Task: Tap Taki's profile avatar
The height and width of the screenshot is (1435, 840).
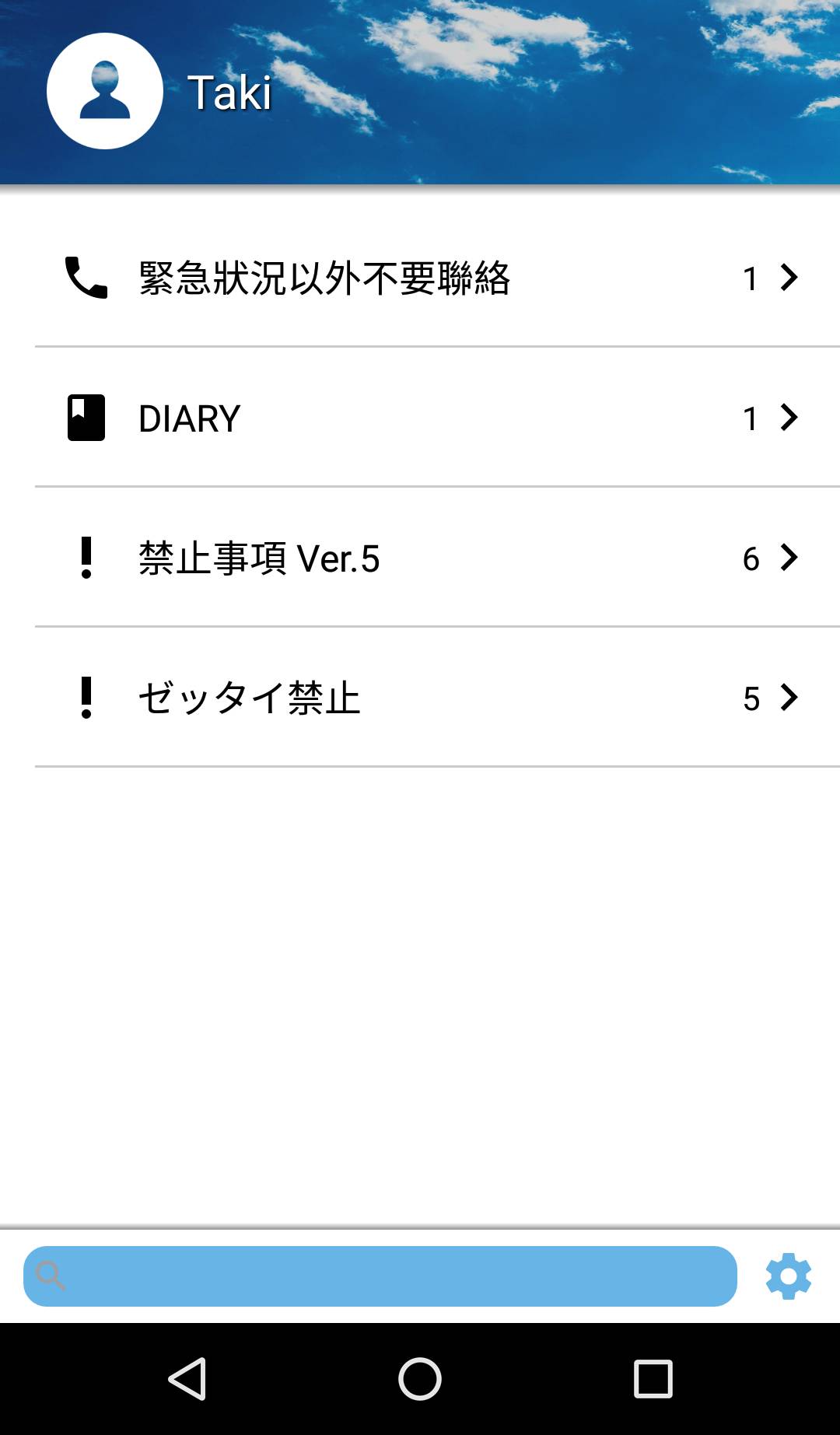Action: [x=105, y=91]
